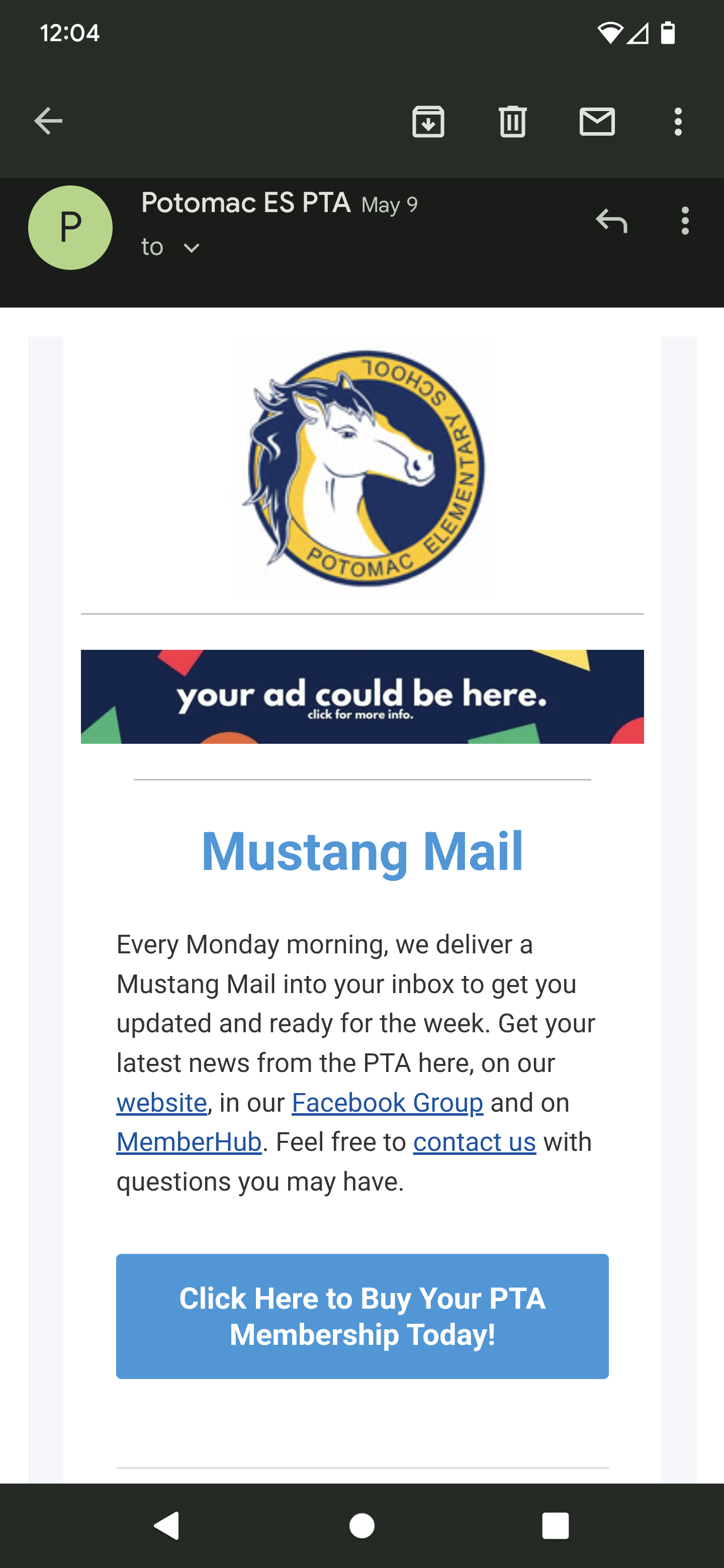Viewport: 724px width, 1568px height.
Task: Open Potomac ES PTA sender avatar
Action: click(x=70, y=228)
